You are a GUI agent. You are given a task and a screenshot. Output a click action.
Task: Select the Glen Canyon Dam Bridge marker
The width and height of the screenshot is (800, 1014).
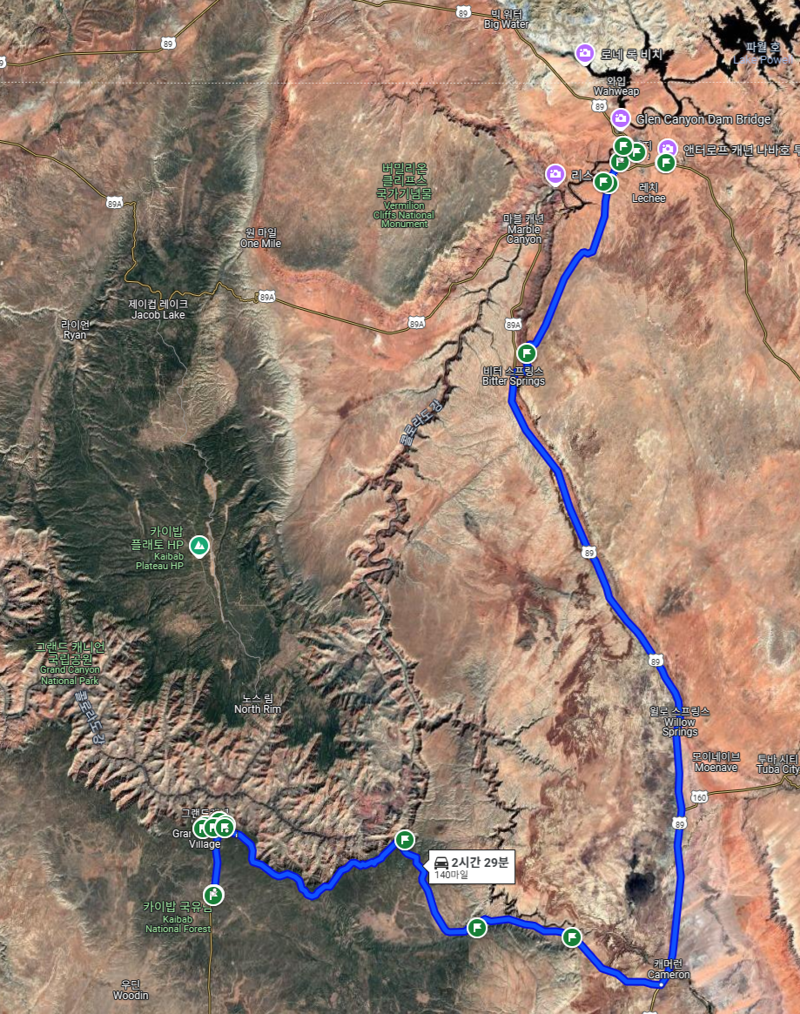(621, 120)
